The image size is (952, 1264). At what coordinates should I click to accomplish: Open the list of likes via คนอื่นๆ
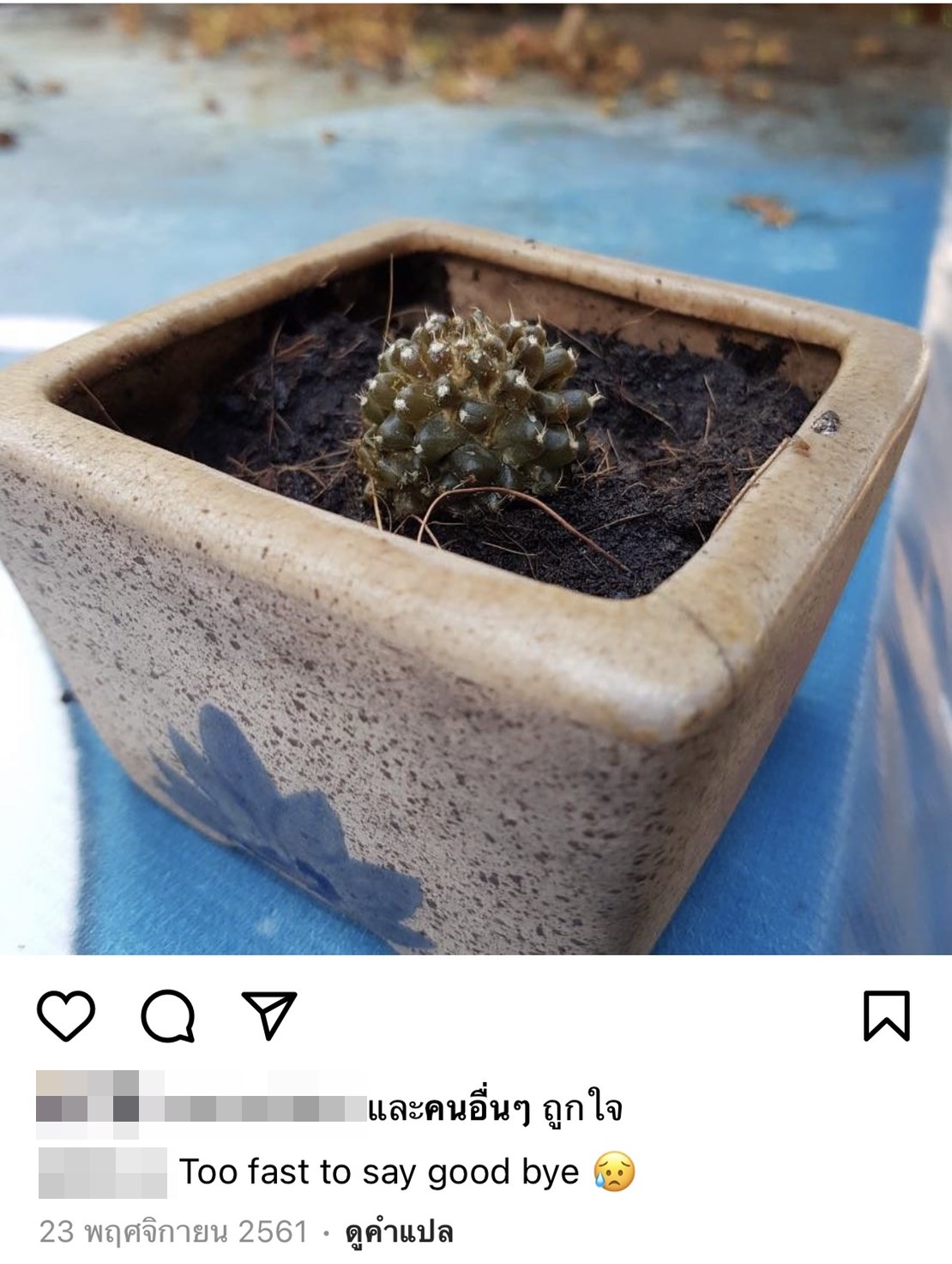click(x=479, y=1109)
